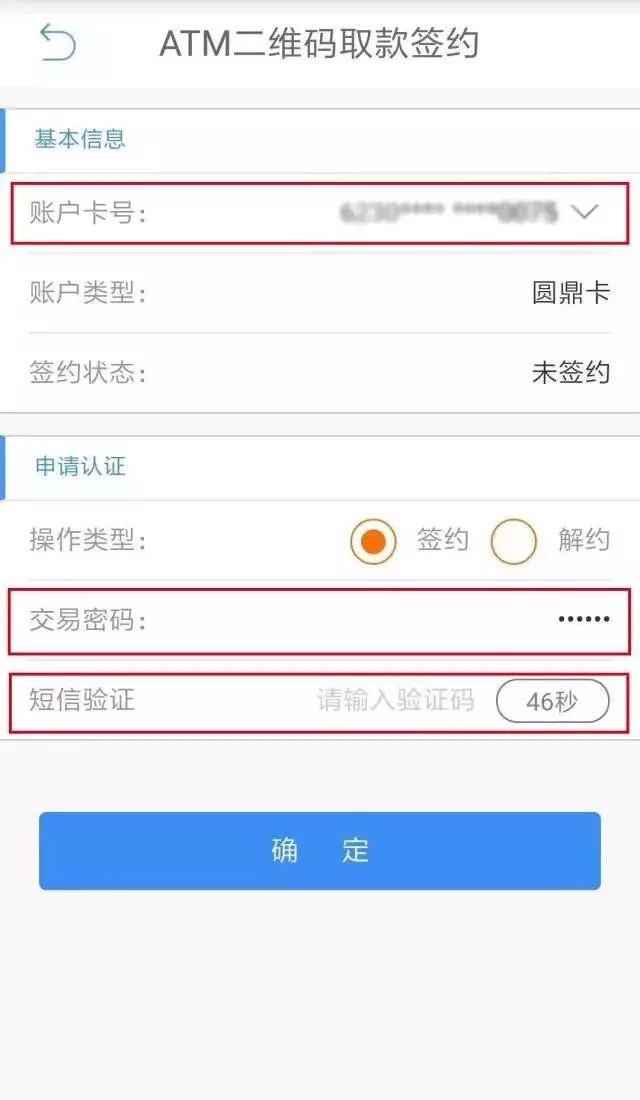The height and width of the screenshot is (1100, 640).
Task: Confirm with the 确定 button
Action: 320,851
